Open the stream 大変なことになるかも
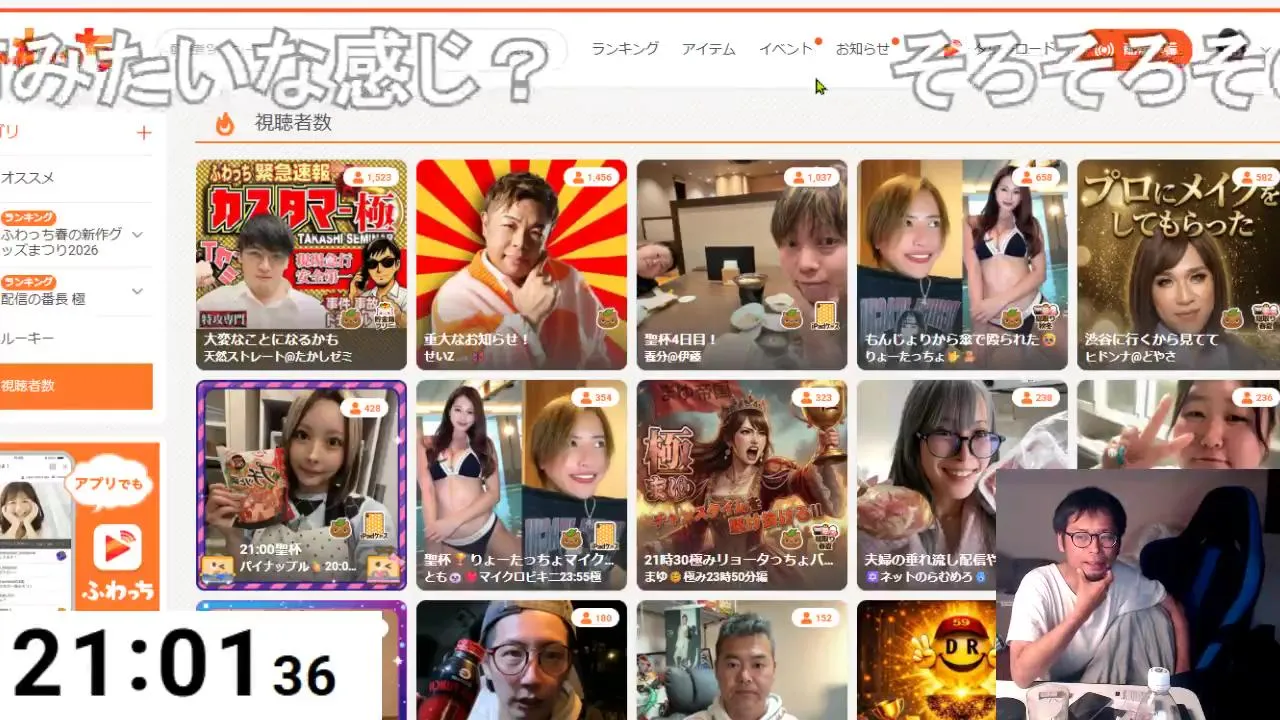 301,264
